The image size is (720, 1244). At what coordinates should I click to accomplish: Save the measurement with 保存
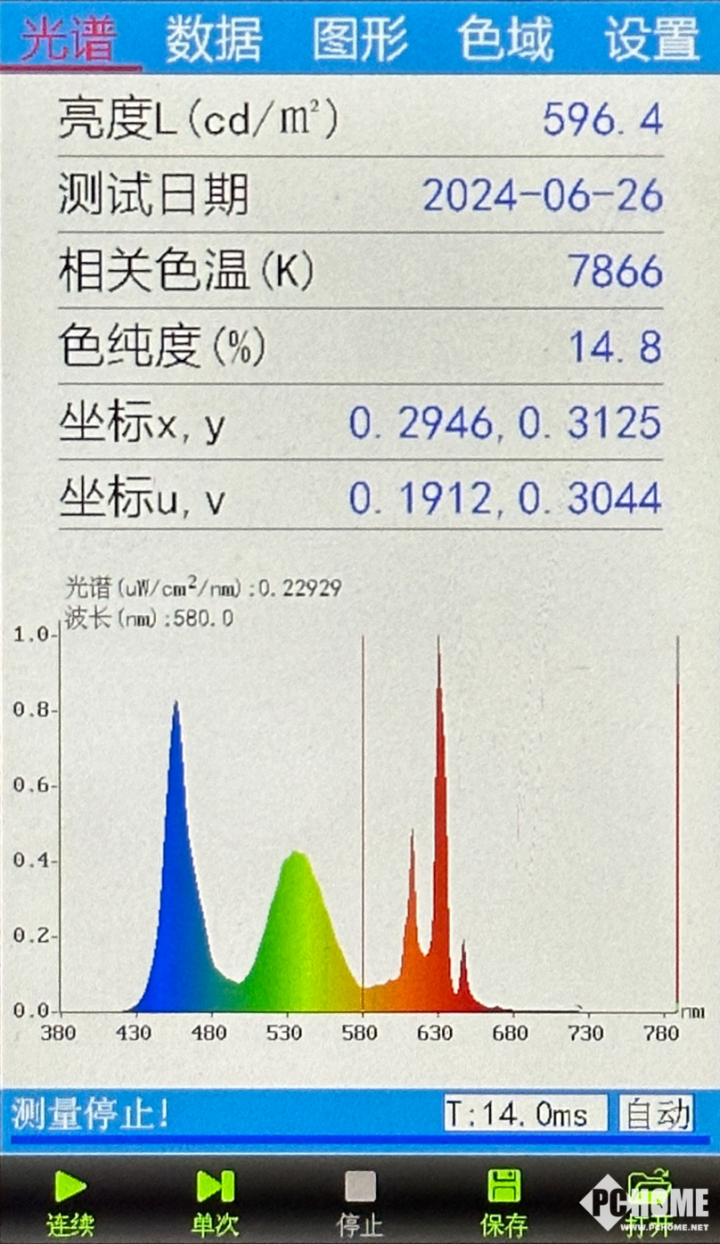coord(504,1201)
